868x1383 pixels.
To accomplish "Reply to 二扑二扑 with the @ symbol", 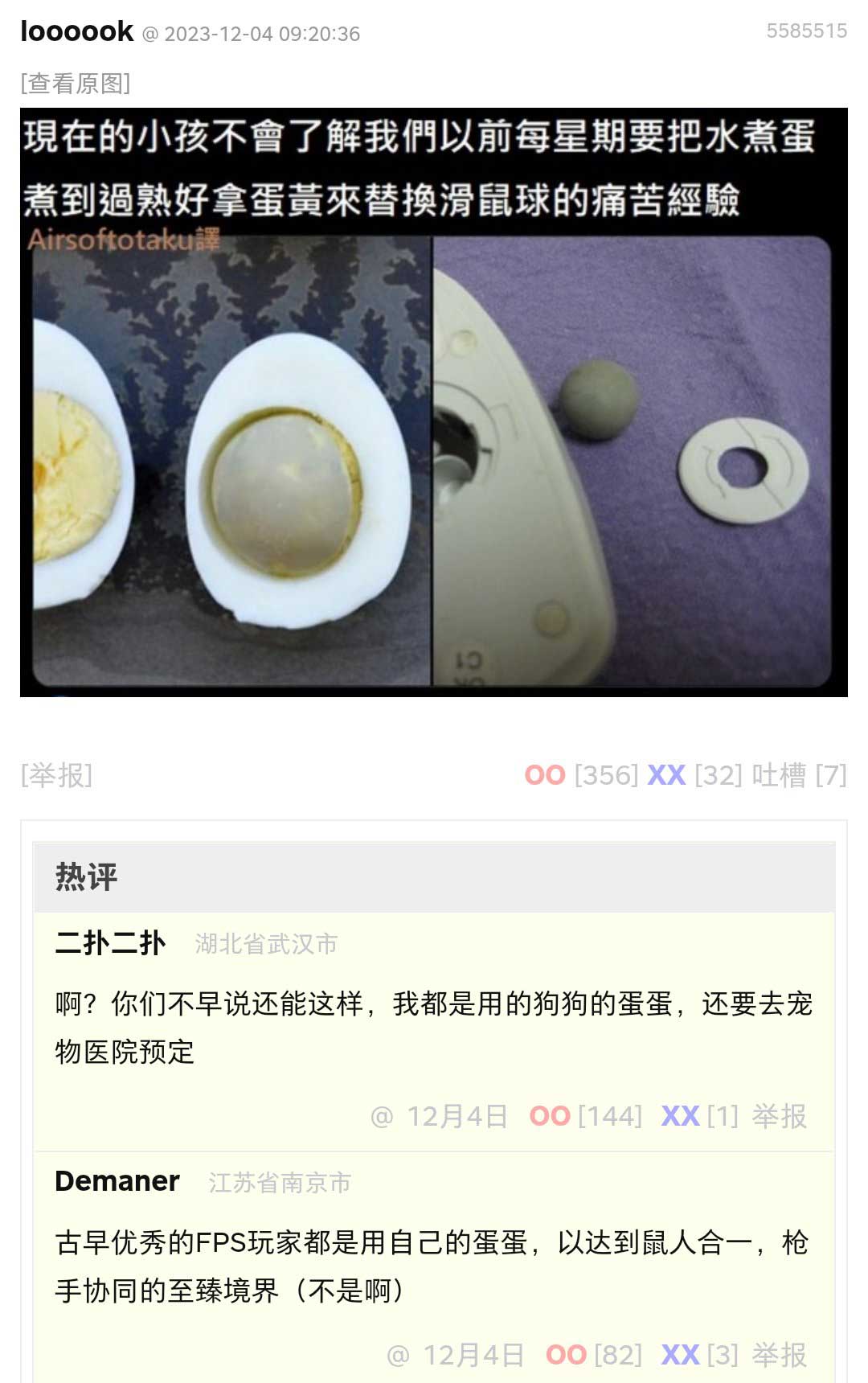I will pos(382,1116).
